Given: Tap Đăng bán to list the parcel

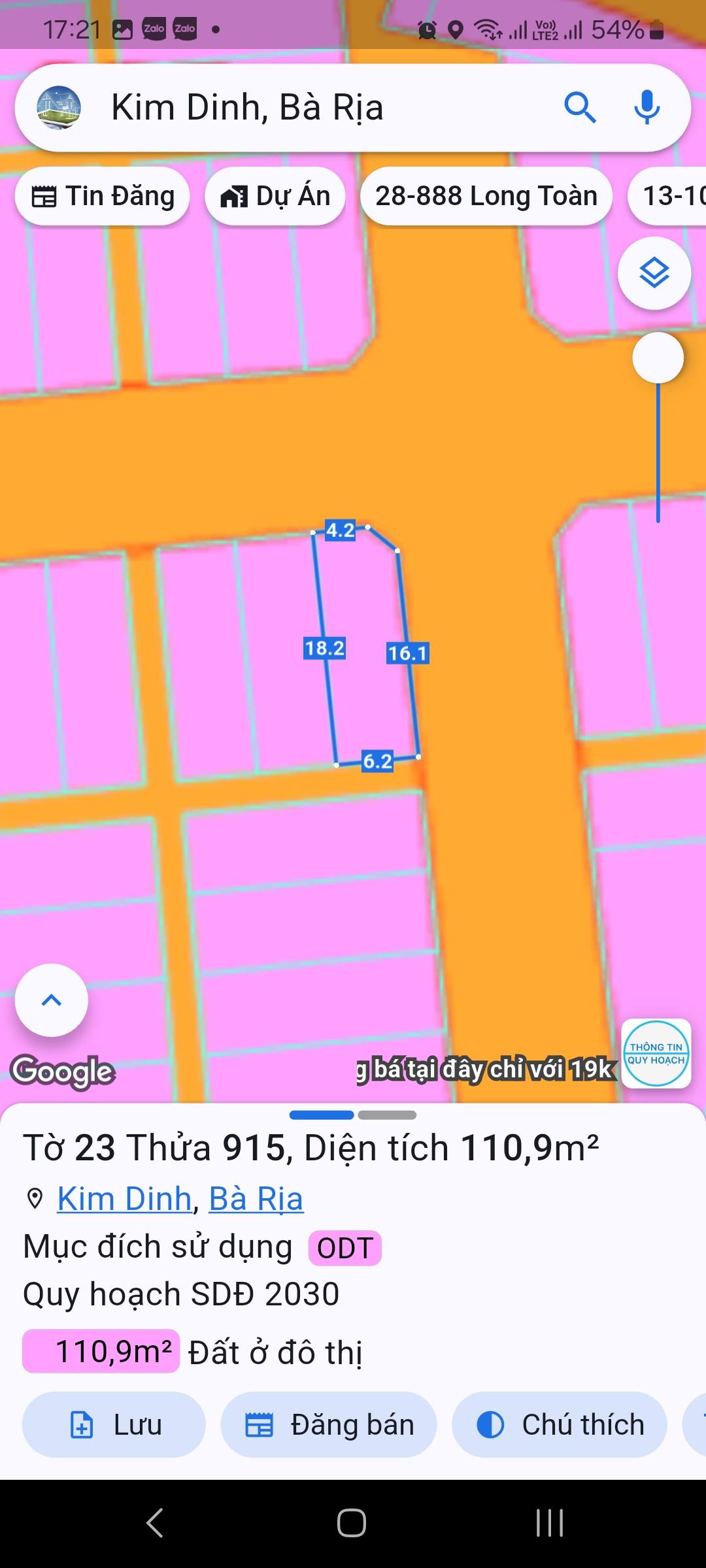Looking at the screenshot, I should coord(329,1424).
